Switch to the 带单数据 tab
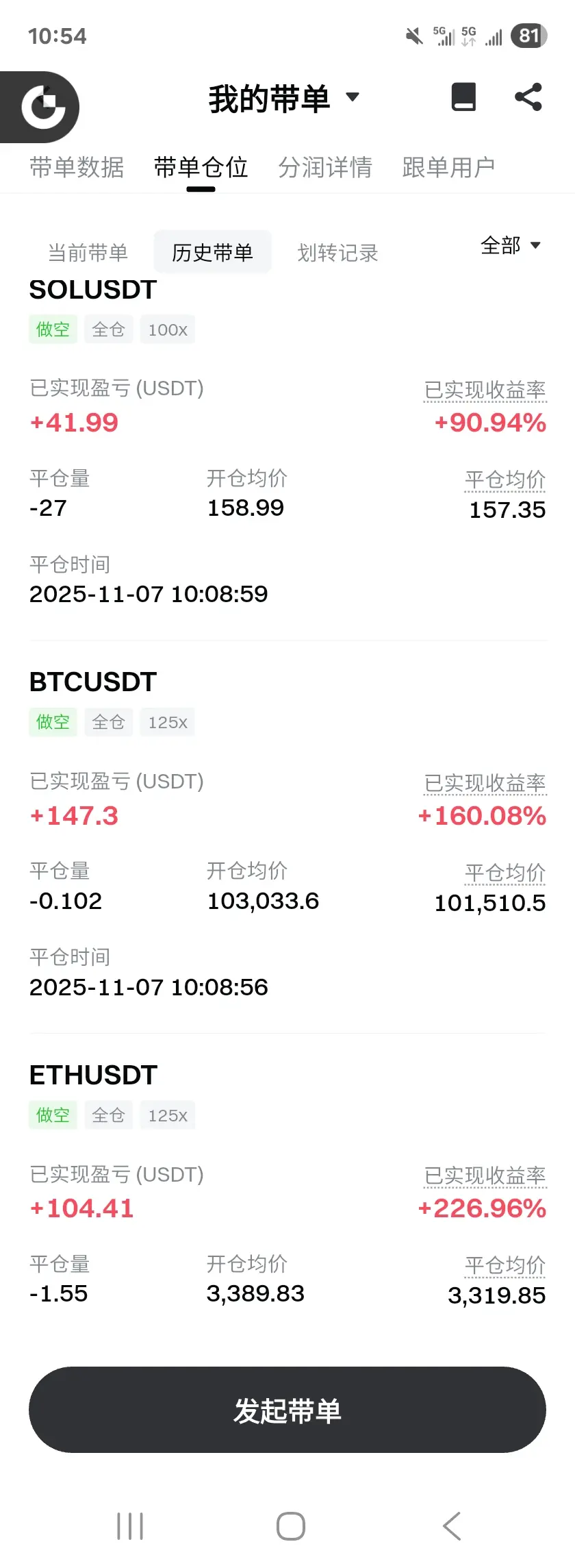 [77, 167]
